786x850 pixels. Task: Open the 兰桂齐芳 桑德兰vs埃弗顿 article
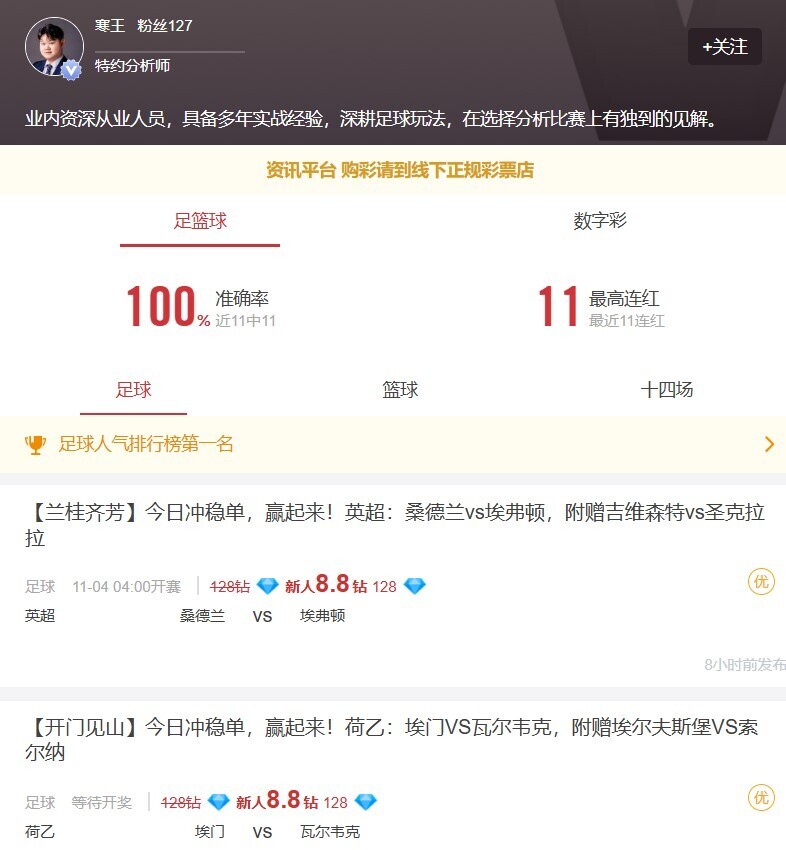[x=393, y=525]
